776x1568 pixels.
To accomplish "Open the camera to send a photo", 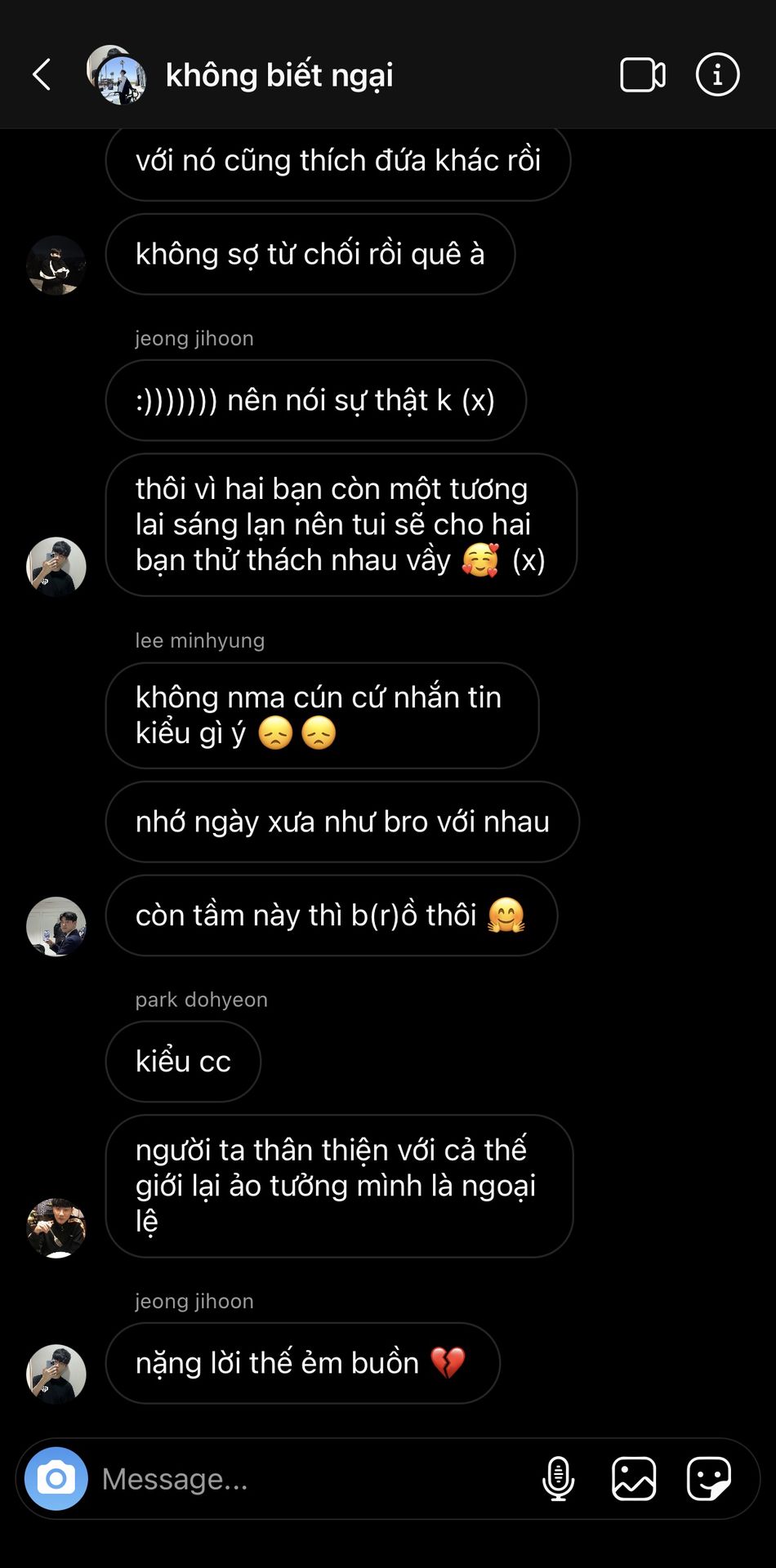I will pos(56,1478).
